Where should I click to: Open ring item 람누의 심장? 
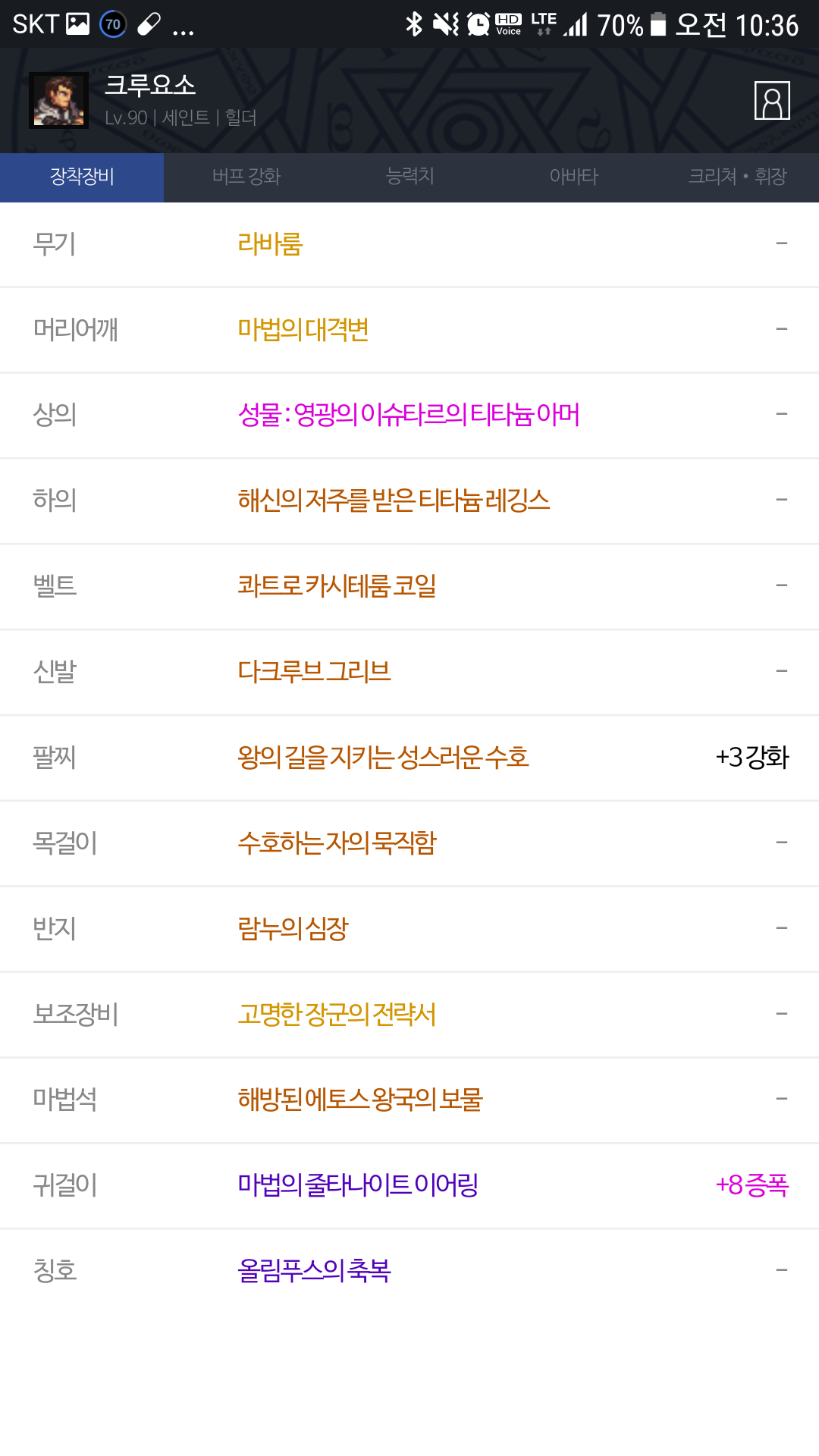click(x=293, y=929)
